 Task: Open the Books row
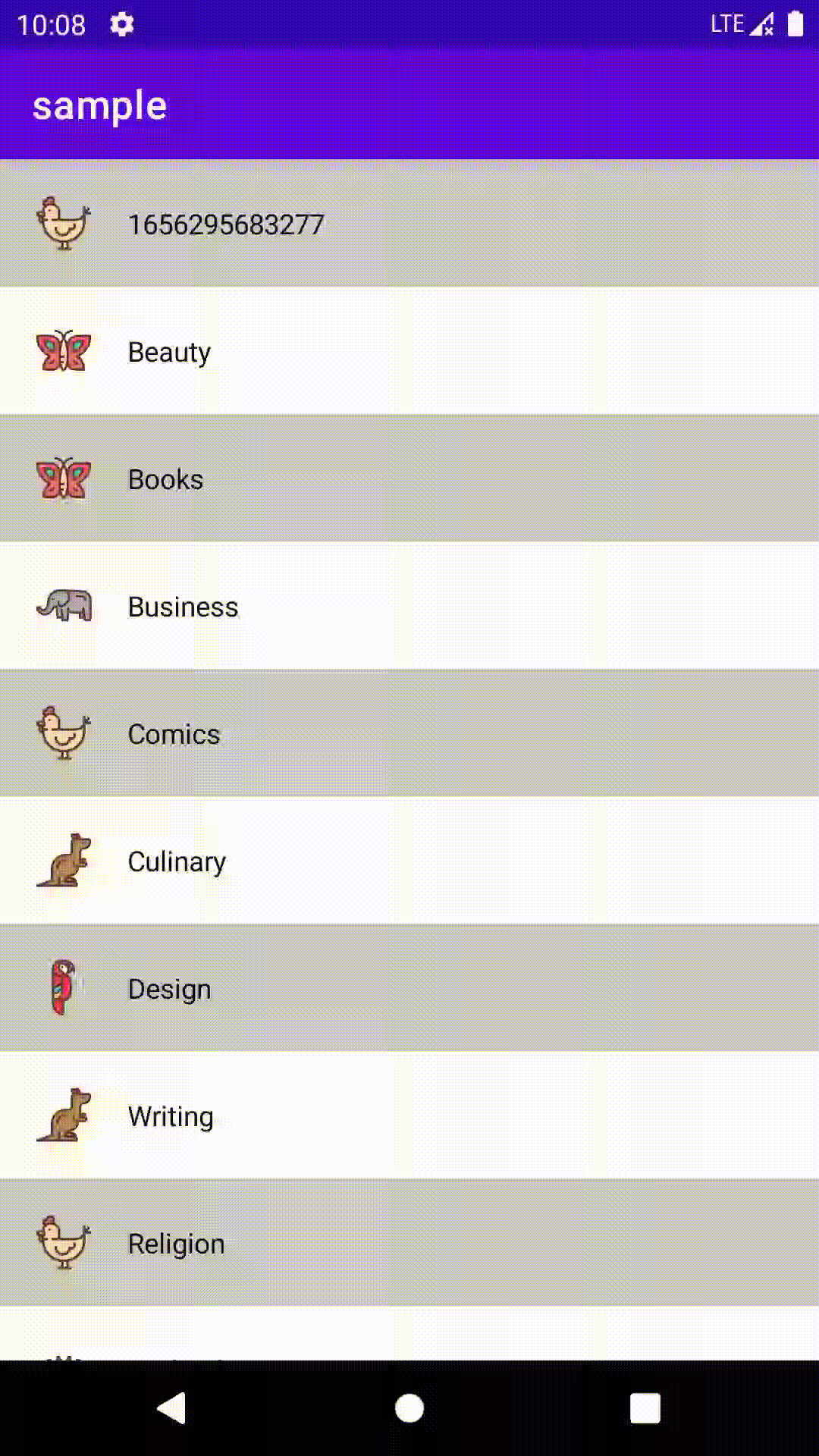pyautogui.click(x=409, y=479)
